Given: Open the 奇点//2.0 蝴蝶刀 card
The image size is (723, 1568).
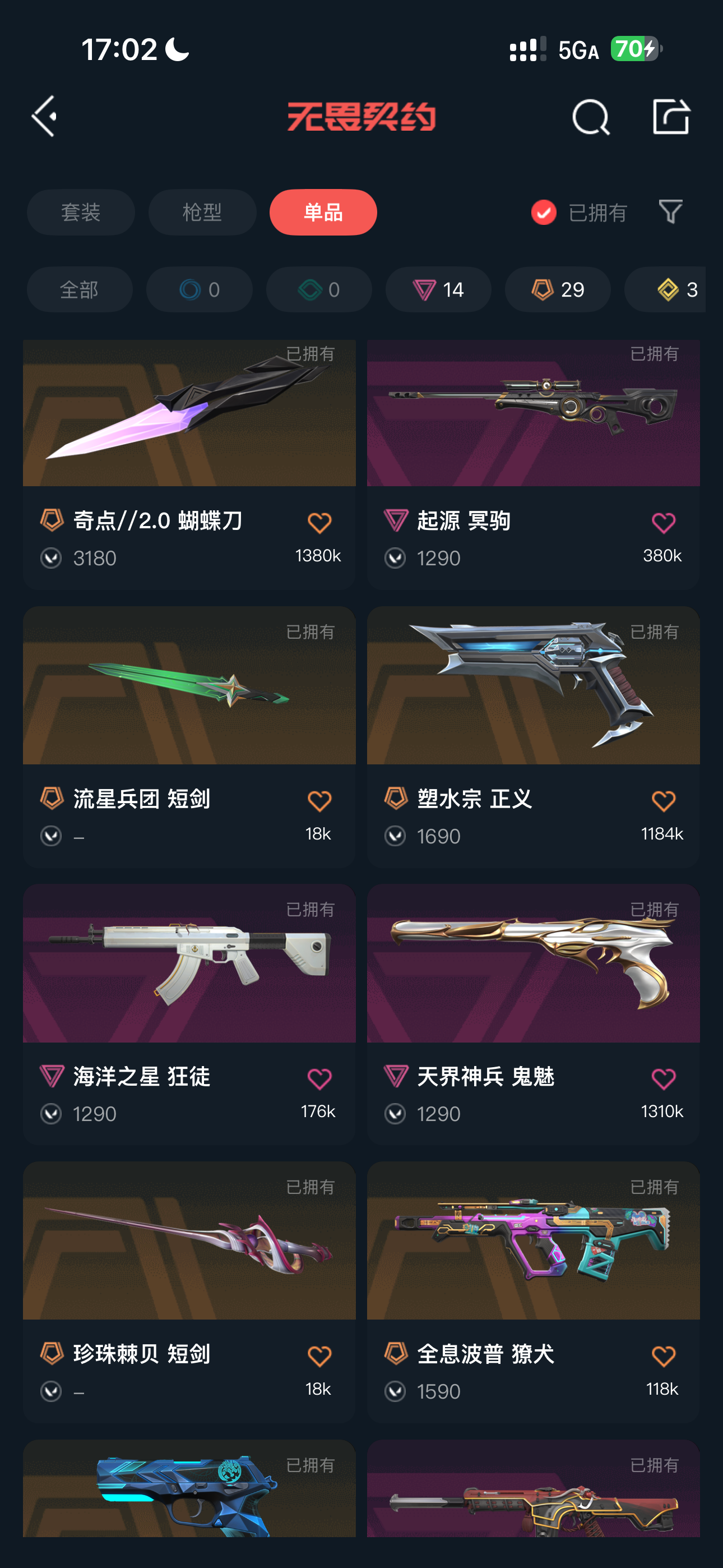Looking at the screenshot, I should (189, 426).
